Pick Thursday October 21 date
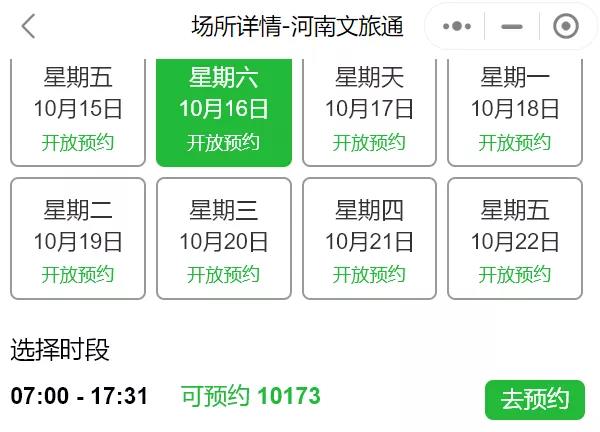The width and height of the screenshot is (600, 432). coord(369,240)
